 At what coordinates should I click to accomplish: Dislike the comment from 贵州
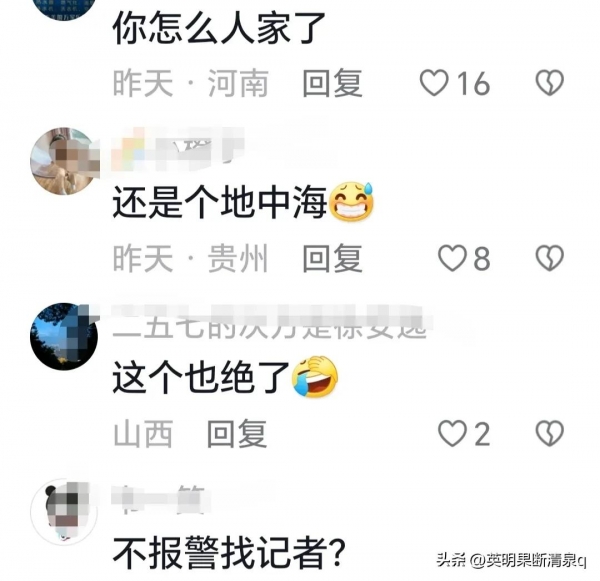549,259
